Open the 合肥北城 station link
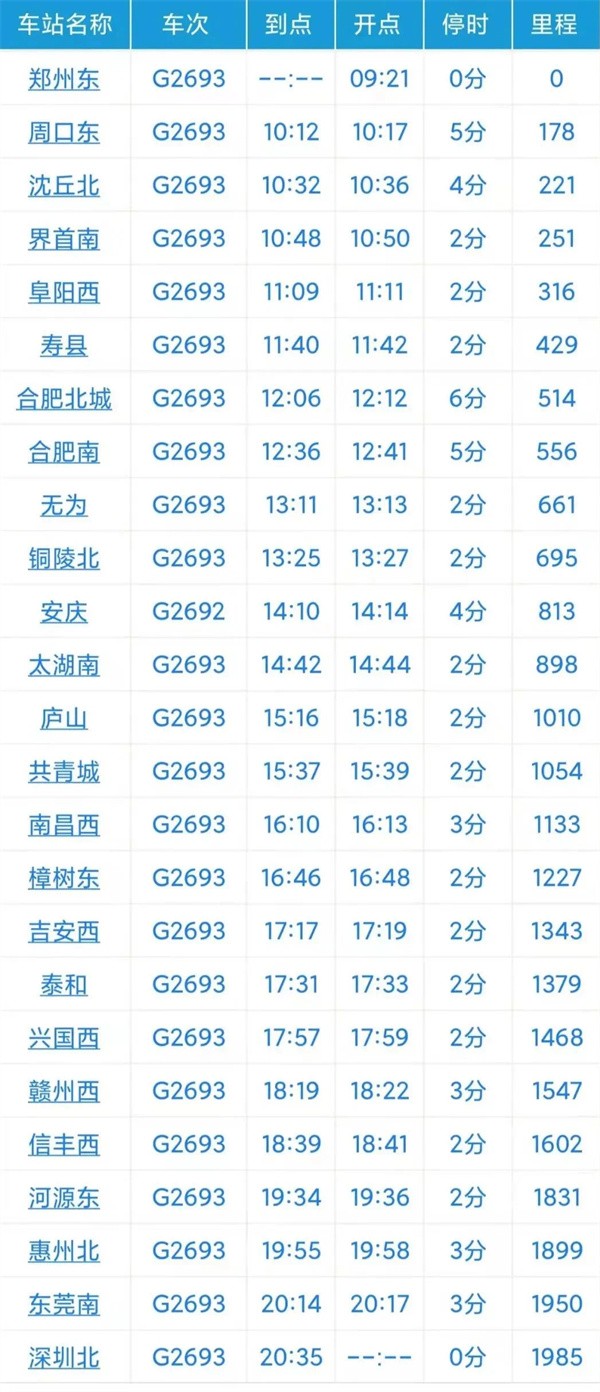This screenshot has height=1392, width=600. point(64,399)
